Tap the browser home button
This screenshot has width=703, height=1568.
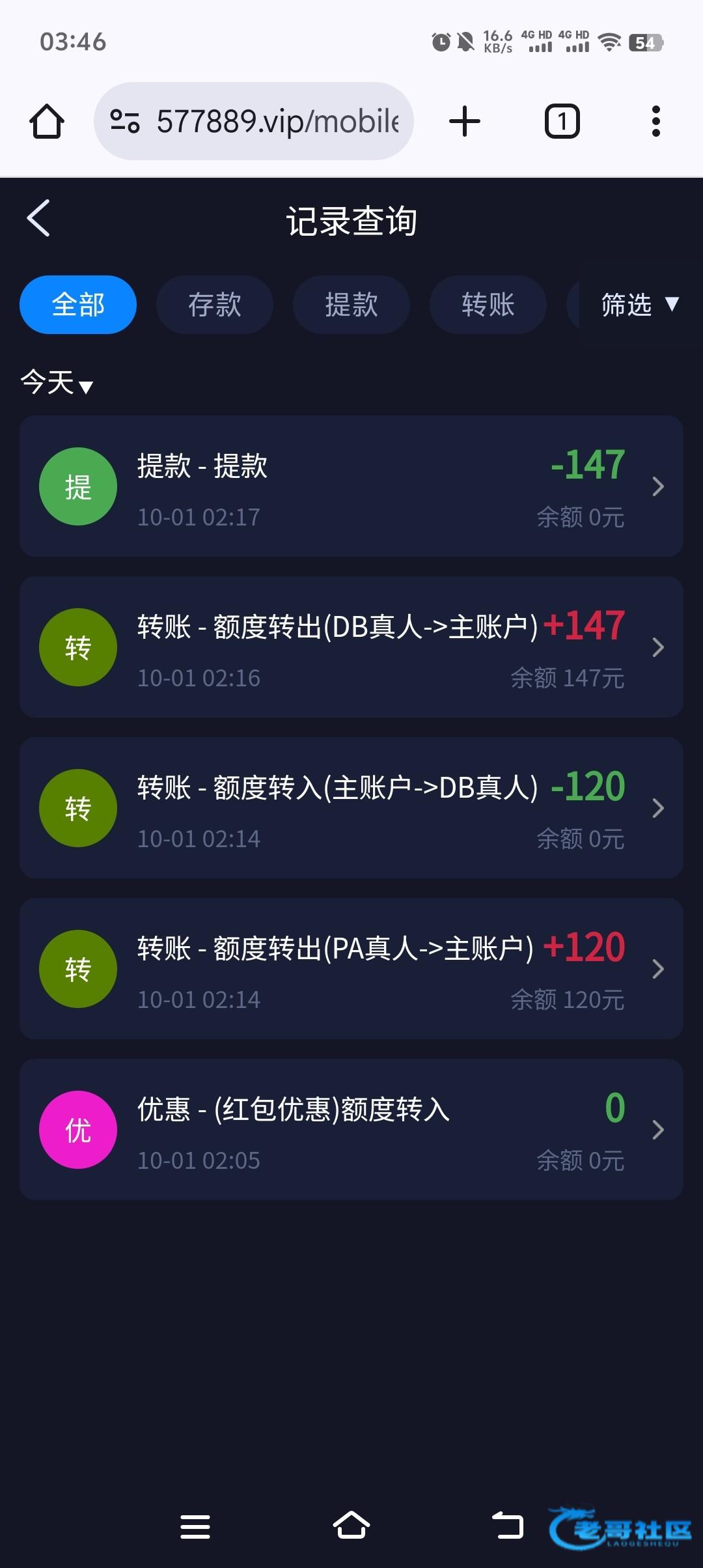pyautogui.click(x=47, y=122)
